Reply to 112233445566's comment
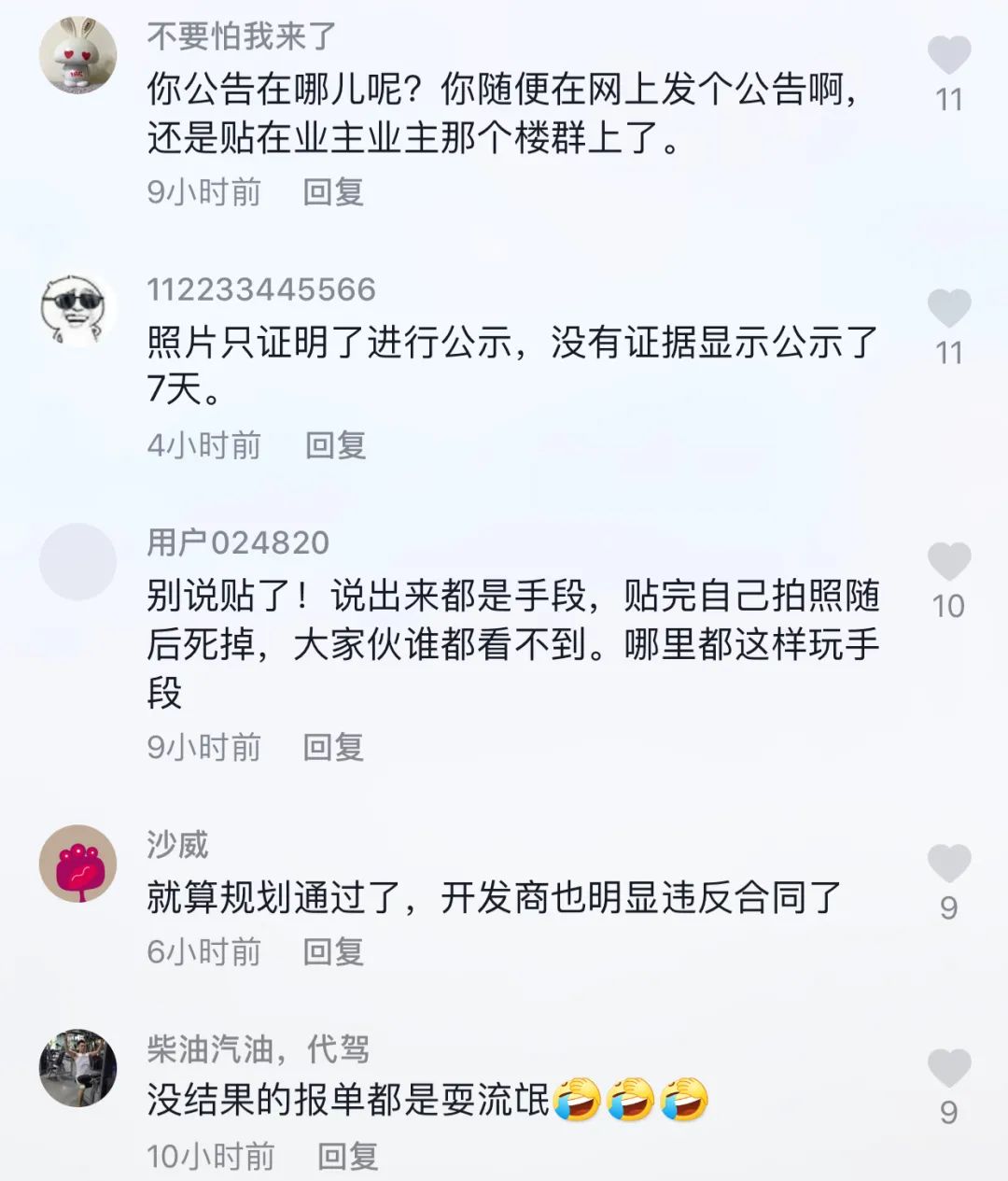This screenshot has width=1008, height=1181. click(335, 445)
